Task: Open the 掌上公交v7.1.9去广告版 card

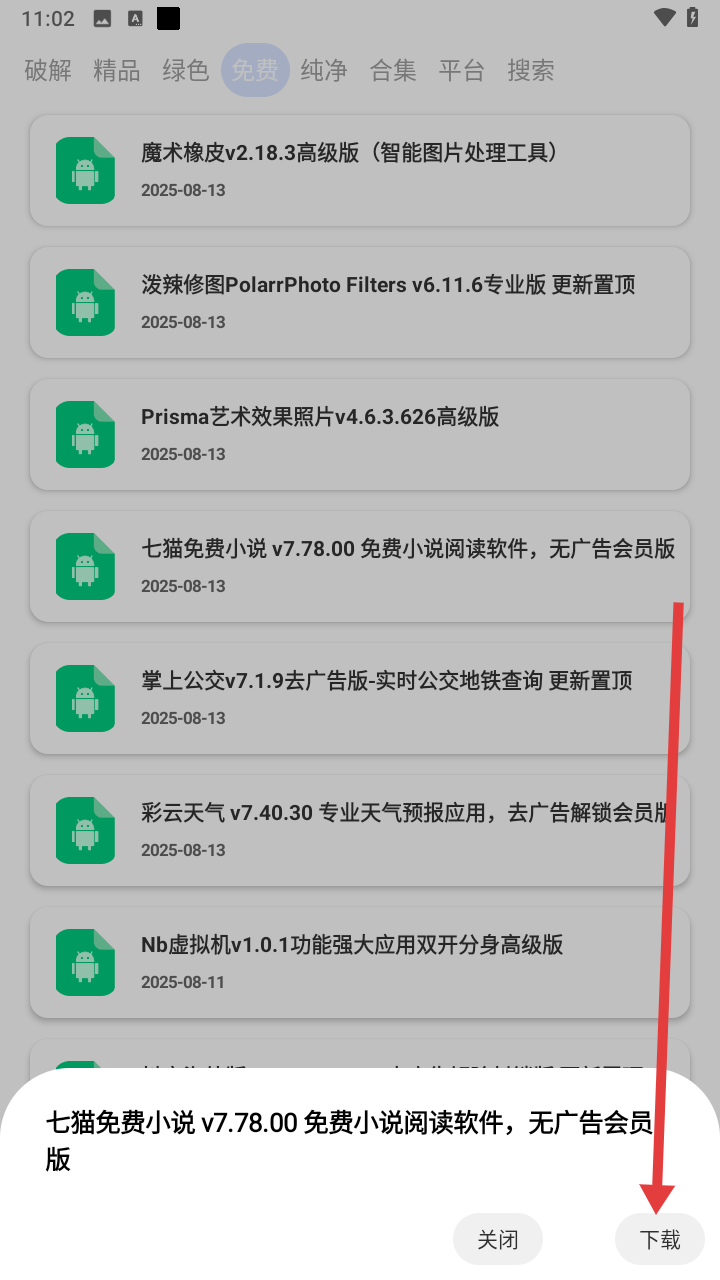Action: click(x=360, y=698)
